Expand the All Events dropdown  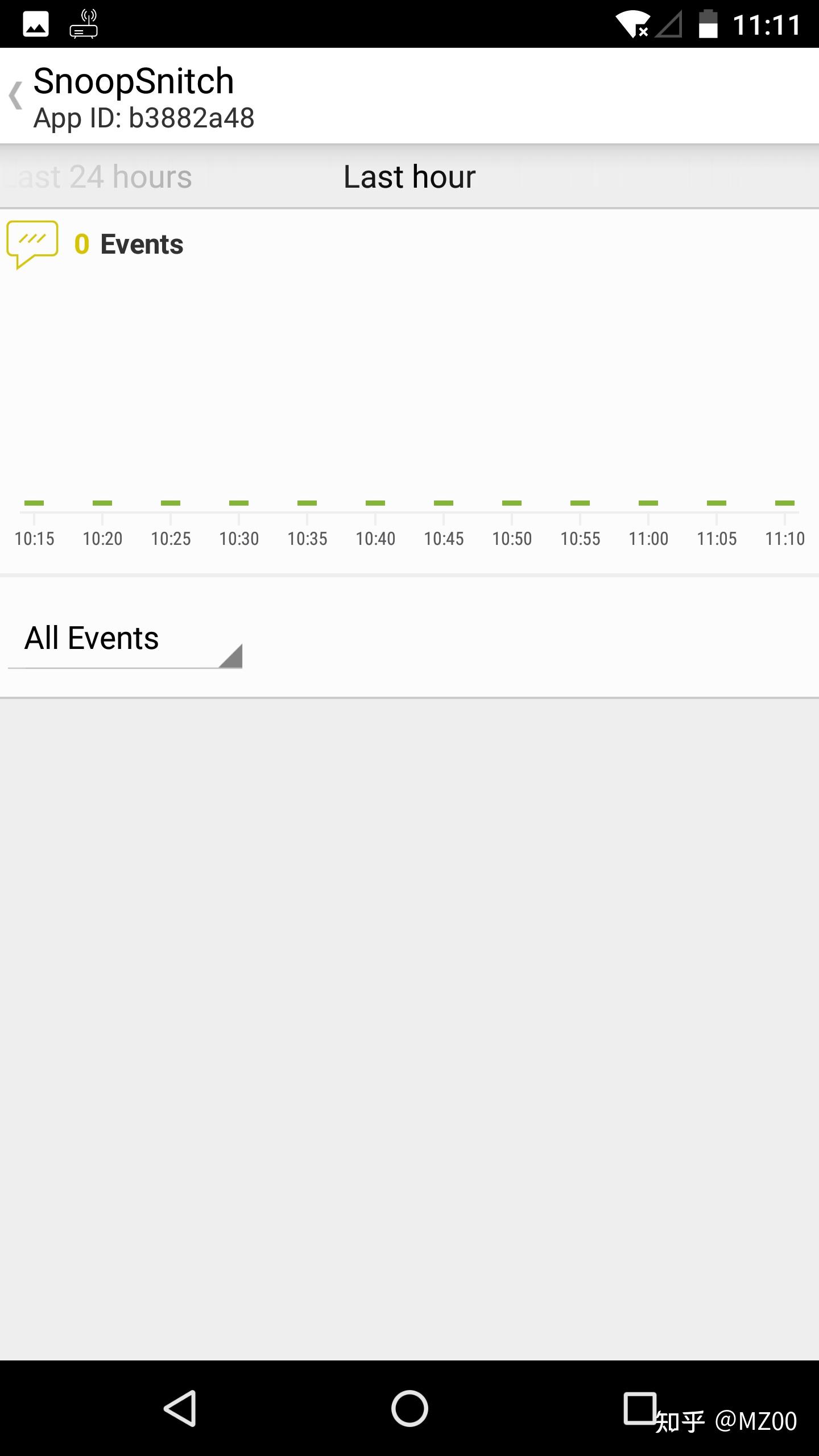pyautogui.click(x=125, y=639)
